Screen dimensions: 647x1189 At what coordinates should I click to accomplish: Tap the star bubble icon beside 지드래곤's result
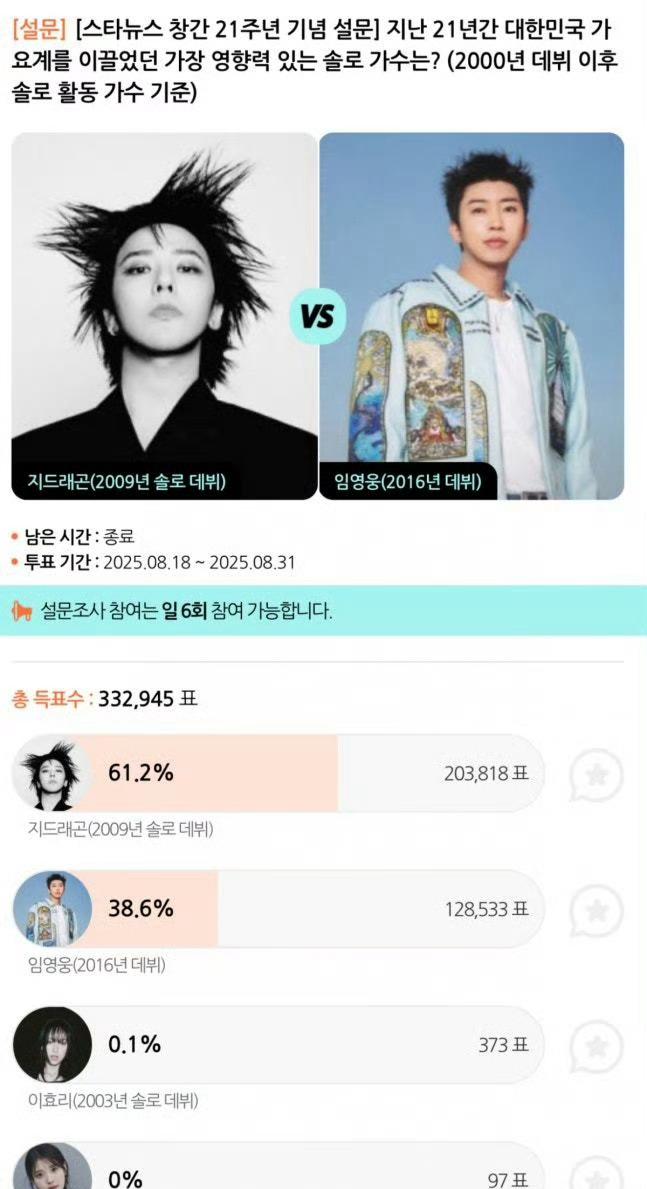596,774
